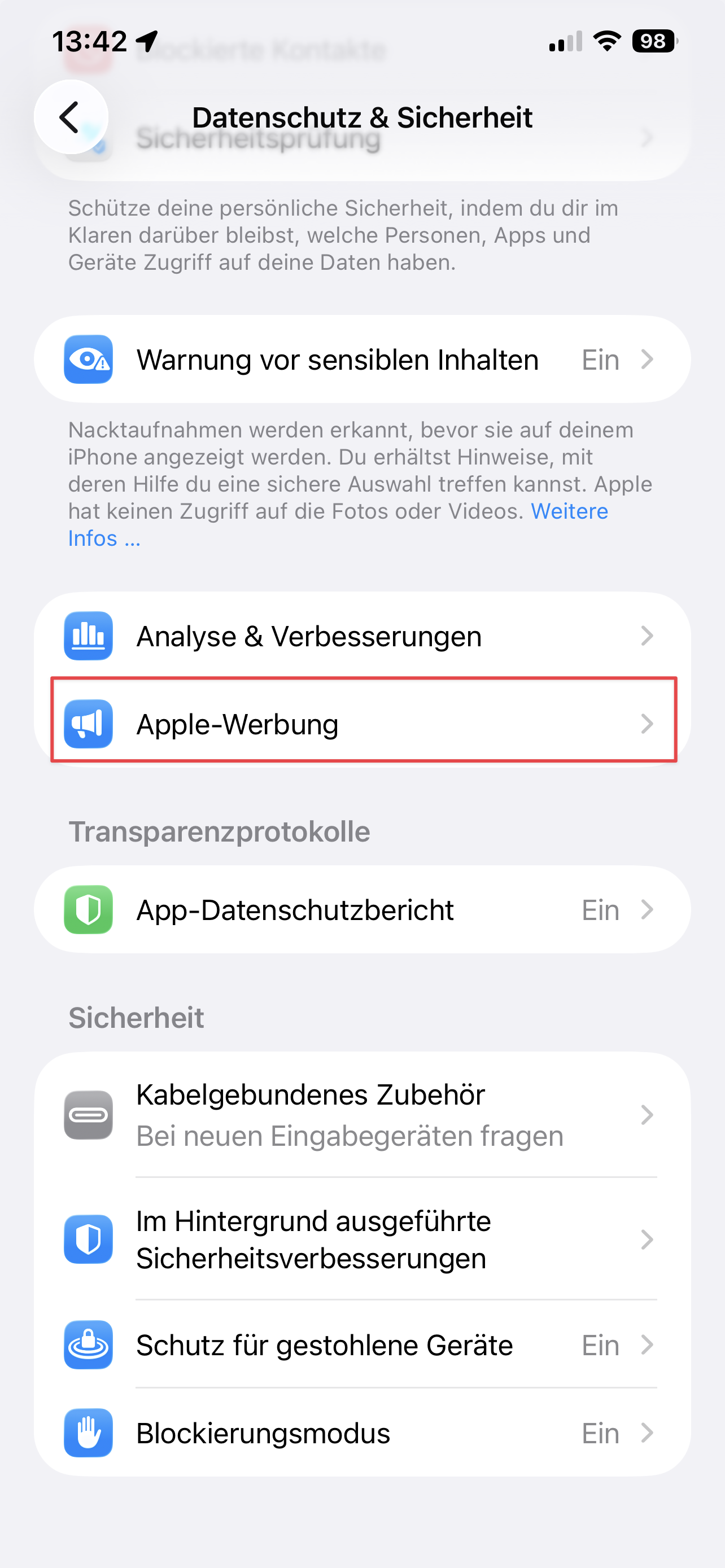Go back from Datenschutz & Sicherheit
This screenshot has height=1568, width=725.
point(71,117)
